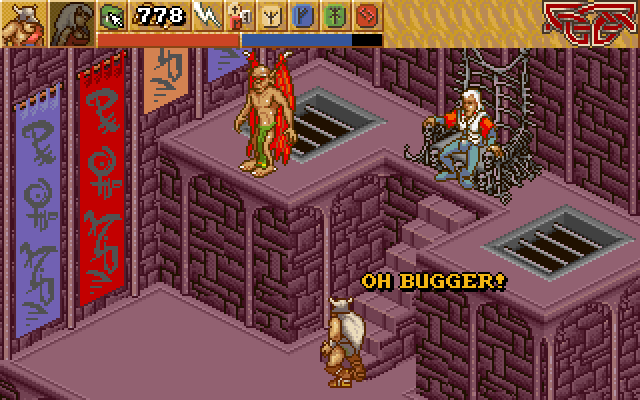The height and width of the screenshot is (400, 640).
Task: Open the inventory gift box icon
Action: tap(240, 15)
